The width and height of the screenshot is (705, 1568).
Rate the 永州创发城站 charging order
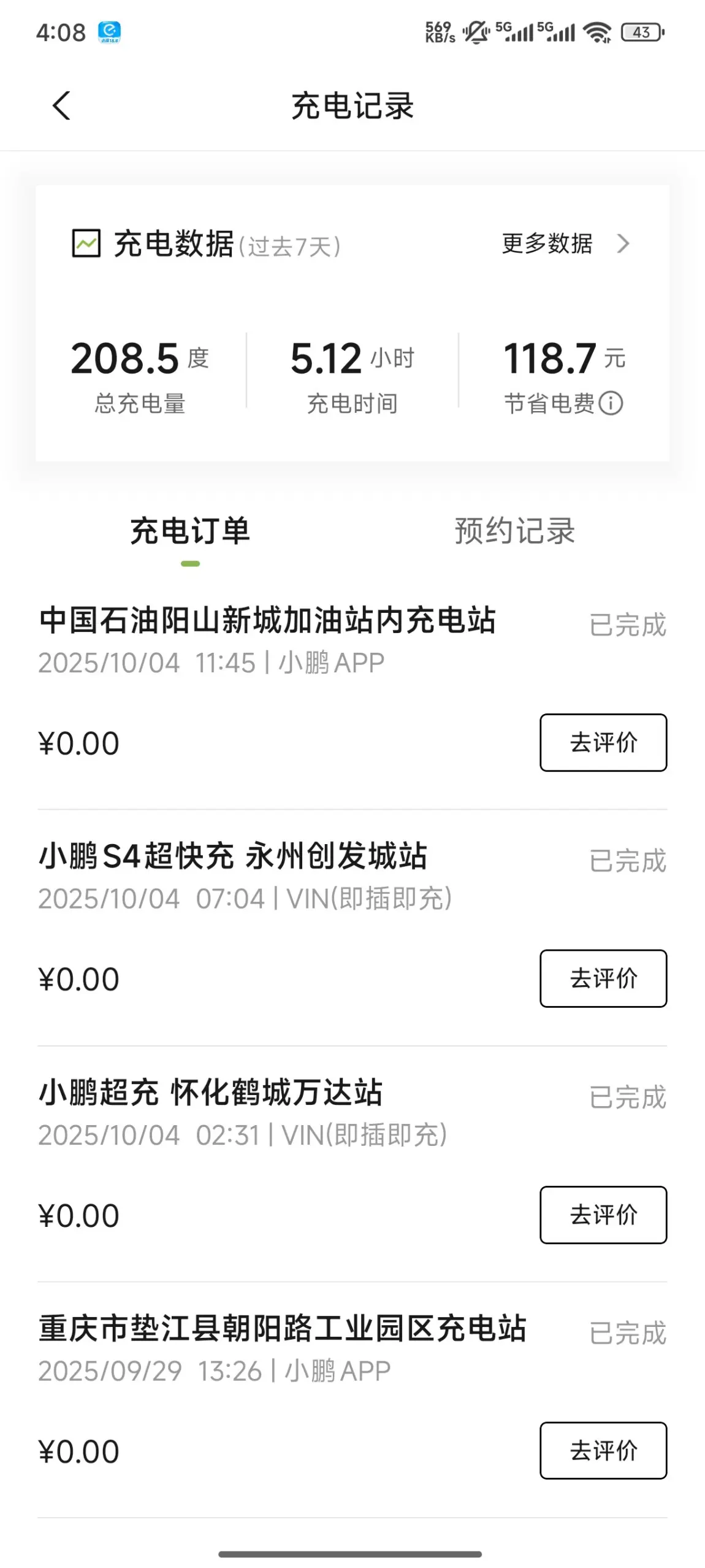pos(603,978)
